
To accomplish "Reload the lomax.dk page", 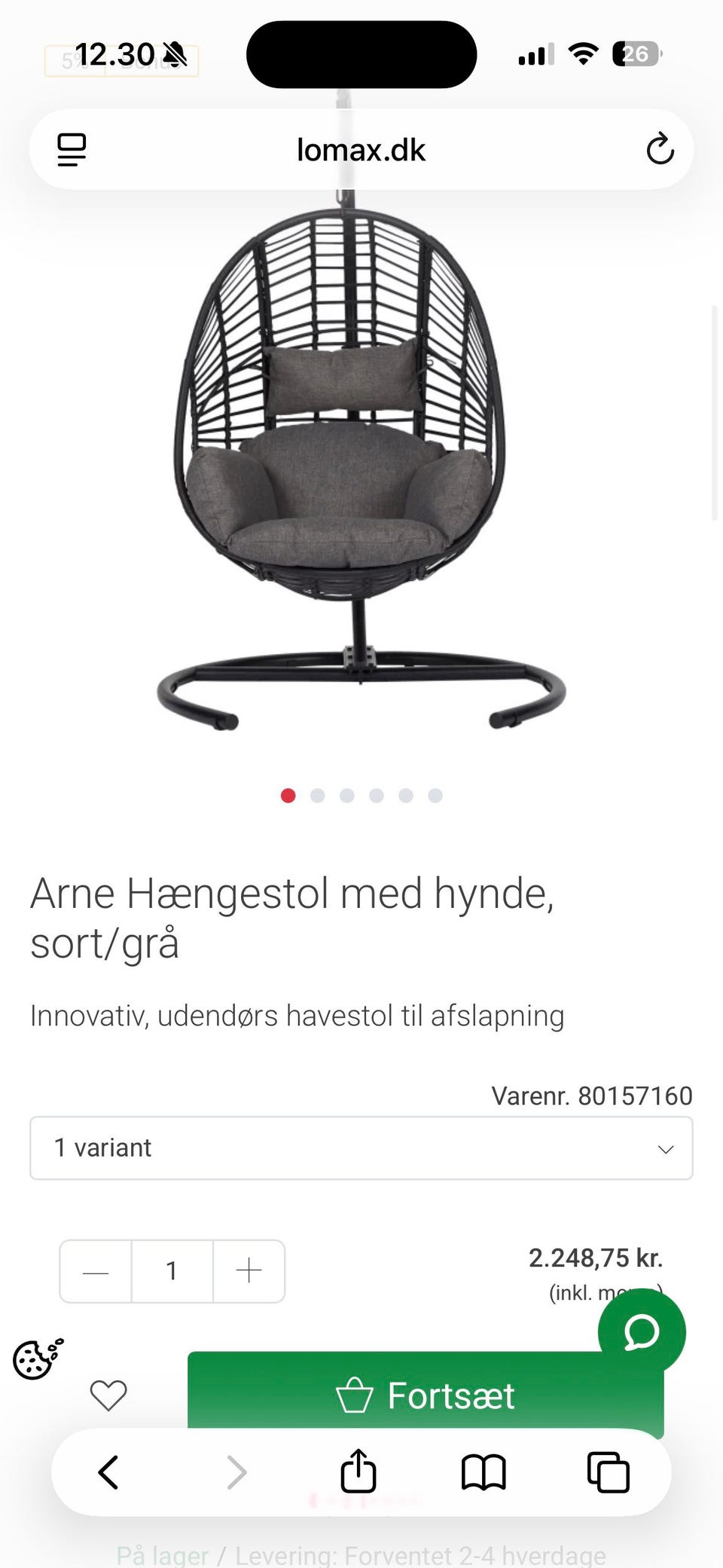I will [660, 149].
